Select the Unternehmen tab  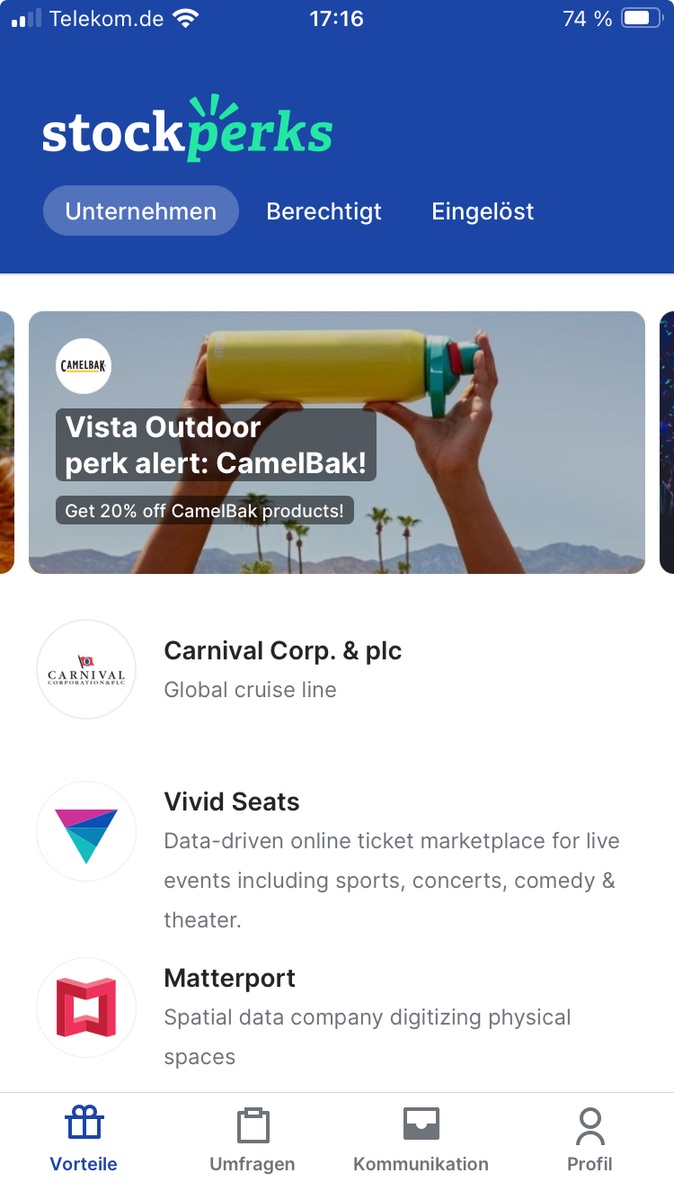point(141,211)
